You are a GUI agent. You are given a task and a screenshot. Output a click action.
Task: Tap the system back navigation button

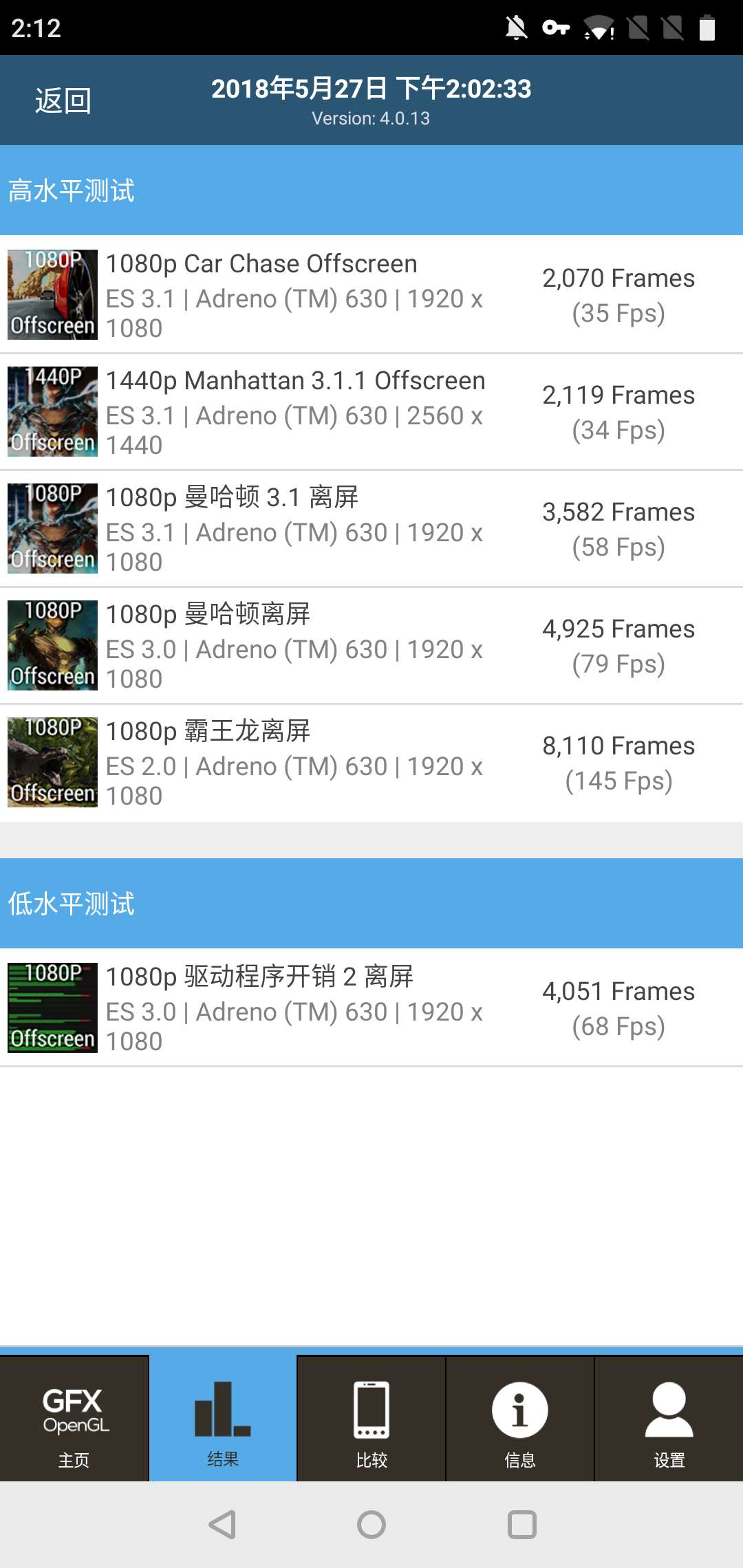(222, 1525)
